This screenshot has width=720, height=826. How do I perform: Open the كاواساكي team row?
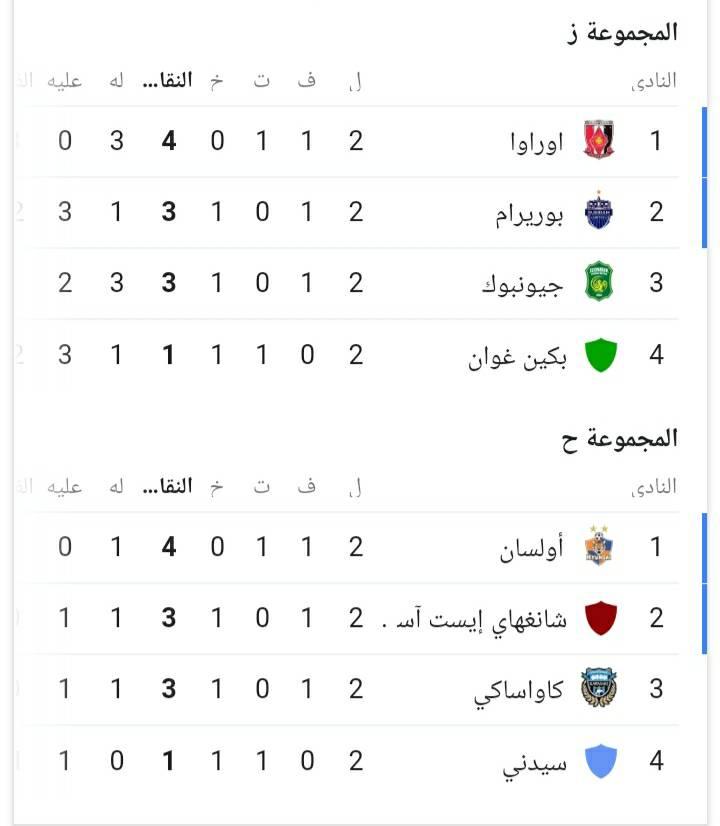[347, 690]
